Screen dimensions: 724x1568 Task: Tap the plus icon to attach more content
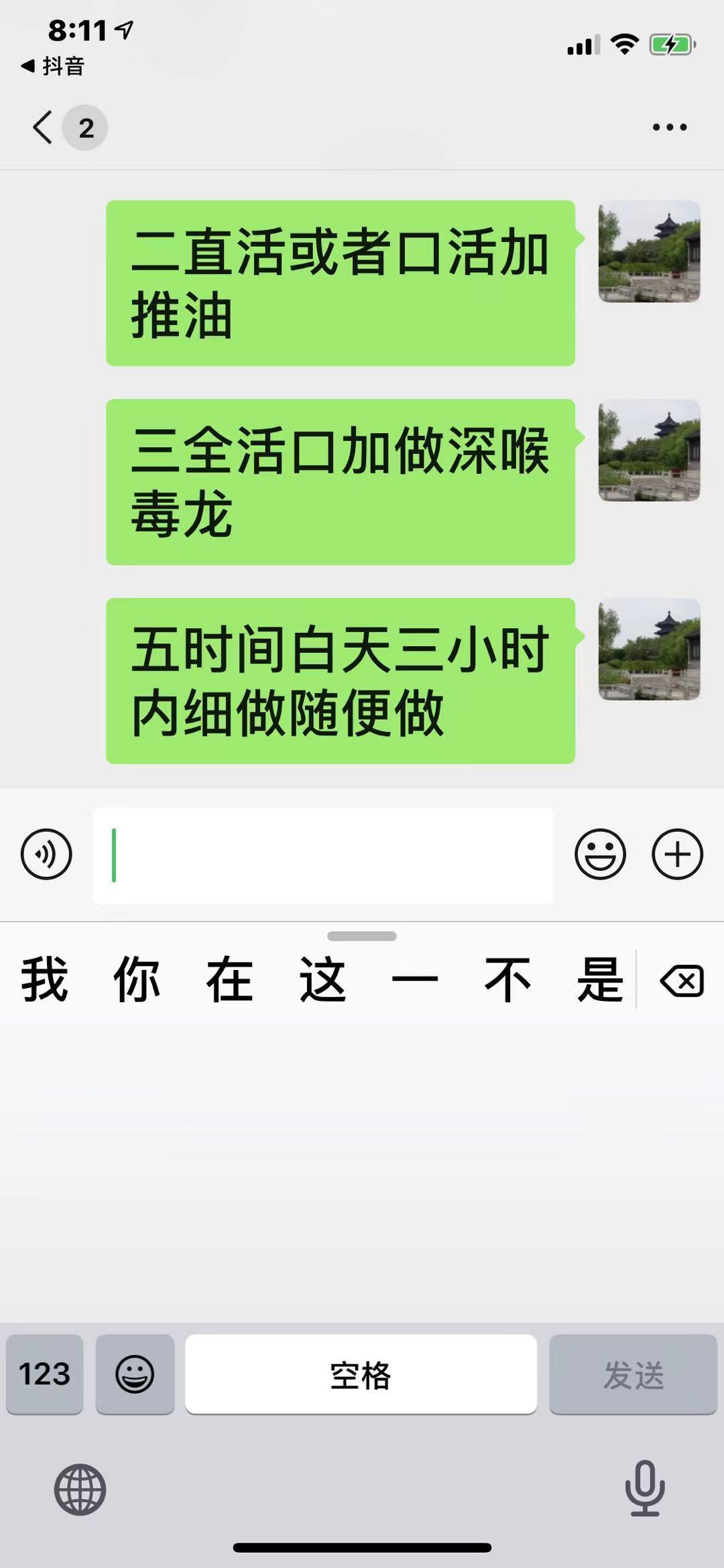point(676,855)
